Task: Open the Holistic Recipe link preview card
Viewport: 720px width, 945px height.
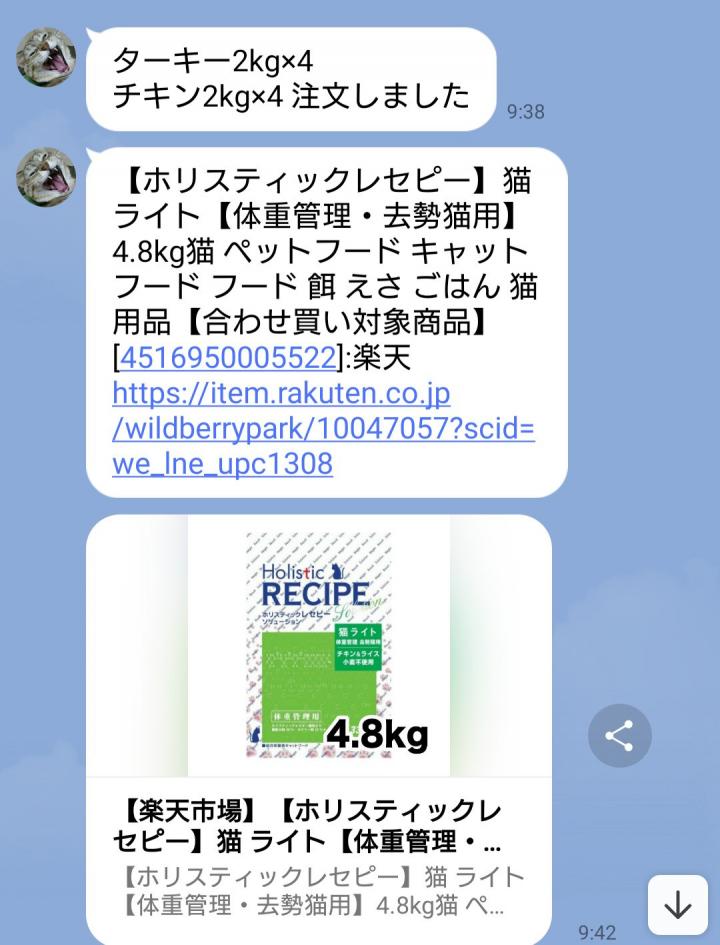Action: [x=318, y=730]
